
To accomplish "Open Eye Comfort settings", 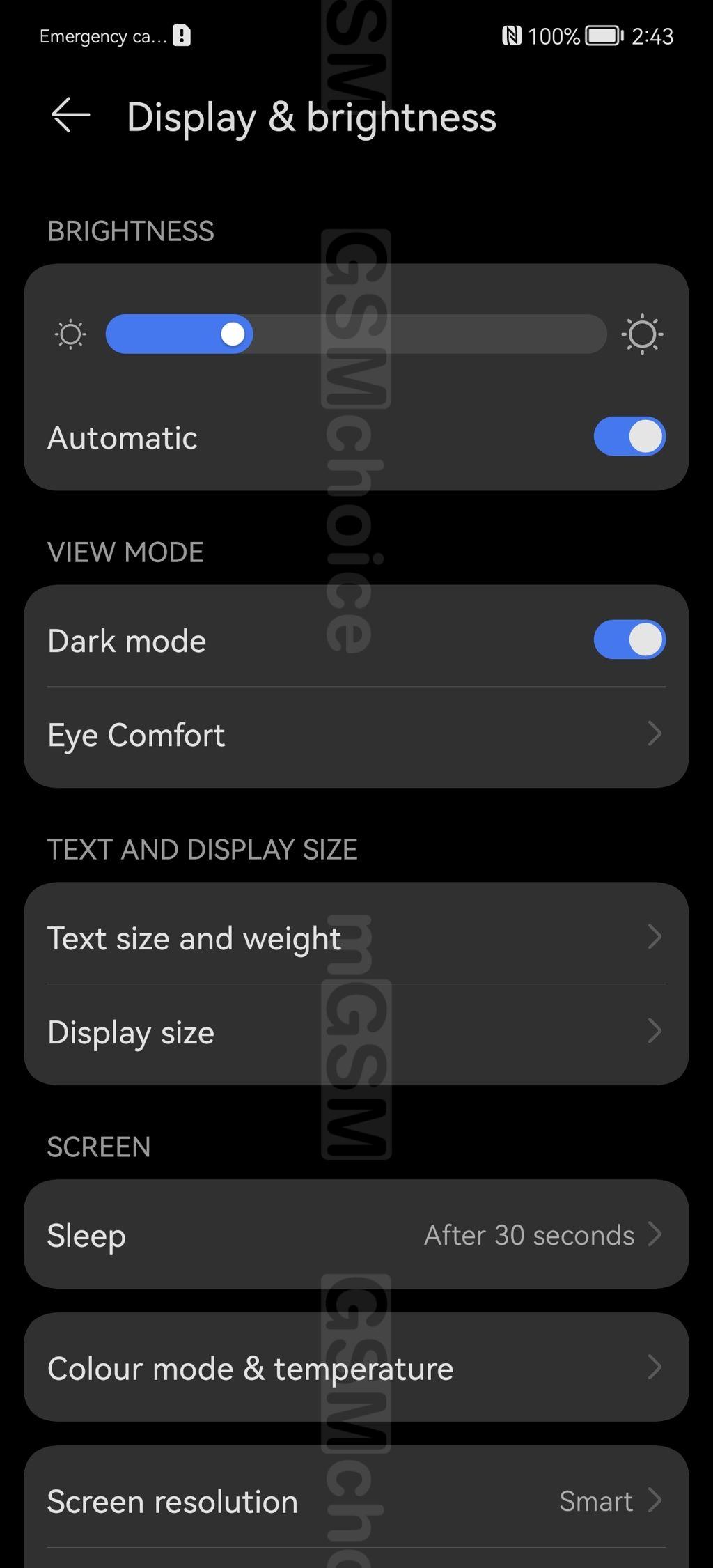I will (356, 735).
